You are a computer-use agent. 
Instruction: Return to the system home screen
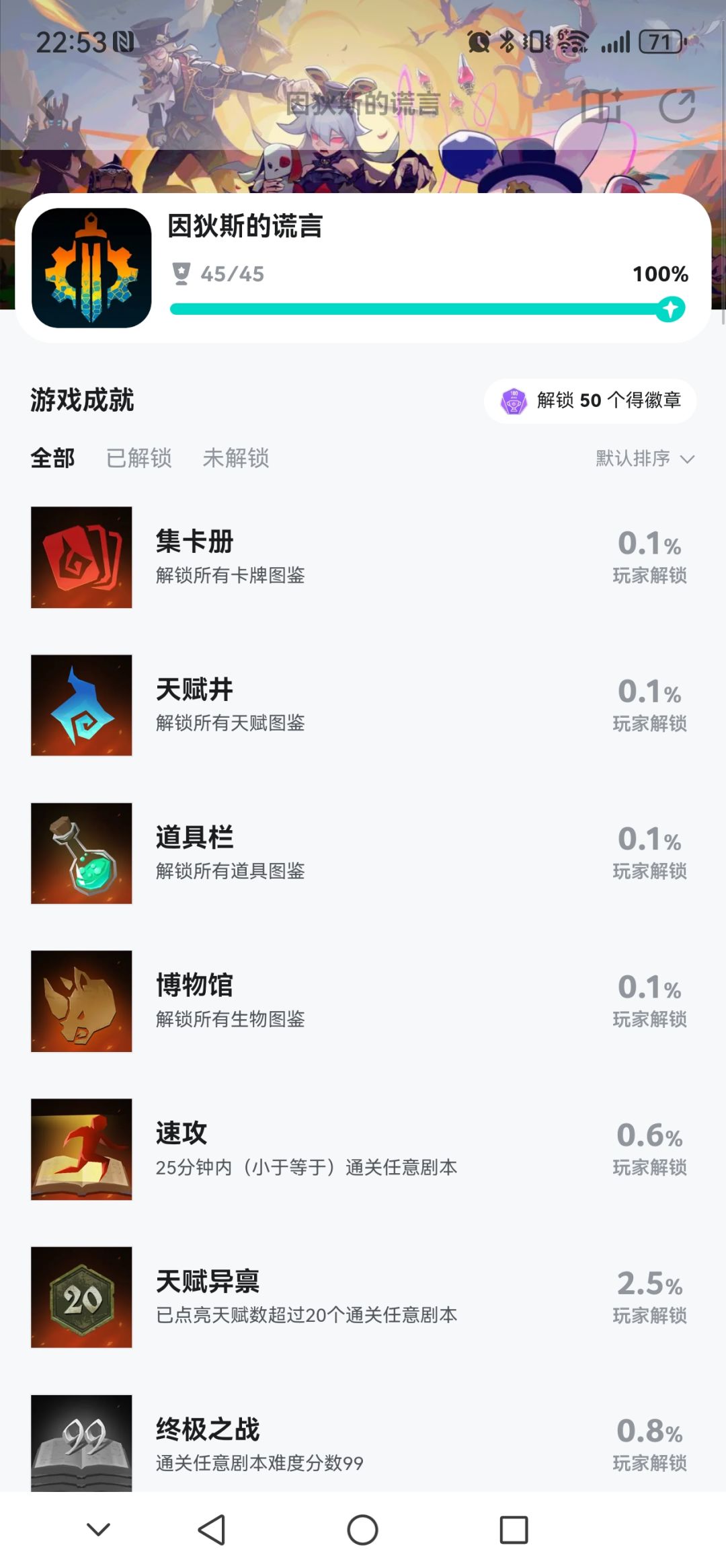click(362, 1530)
